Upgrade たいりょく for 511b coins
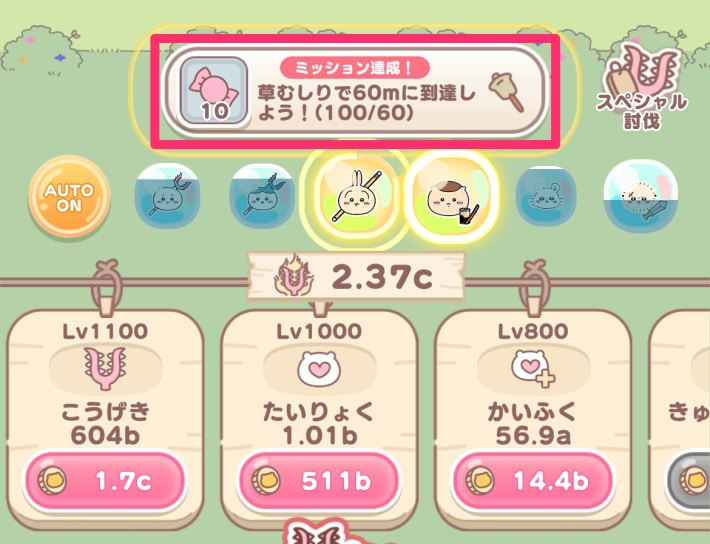Image resolution: width=710 pixels, height=544 pixels. [320, 481]
